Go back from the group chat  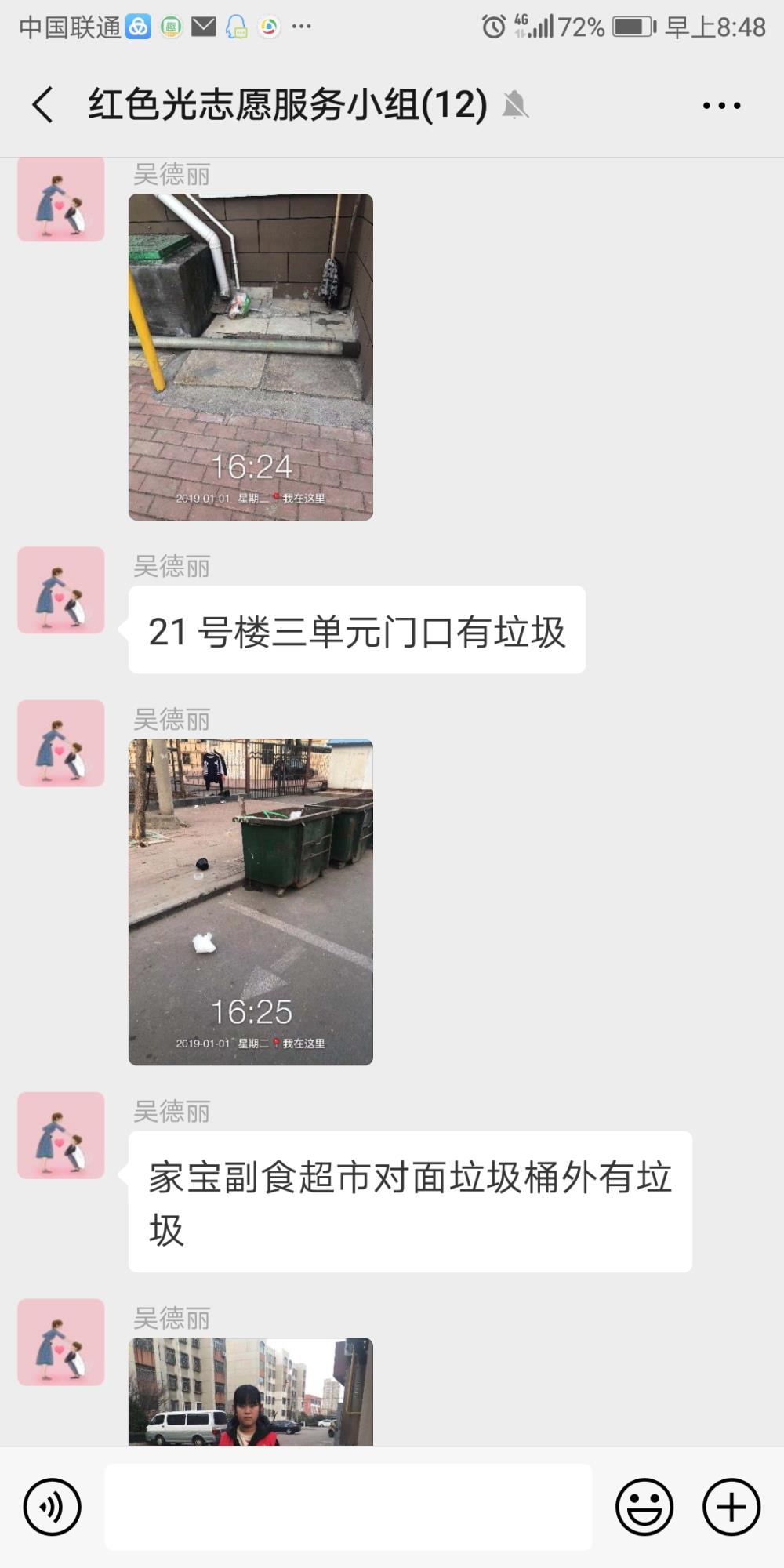tap(43, 105)
